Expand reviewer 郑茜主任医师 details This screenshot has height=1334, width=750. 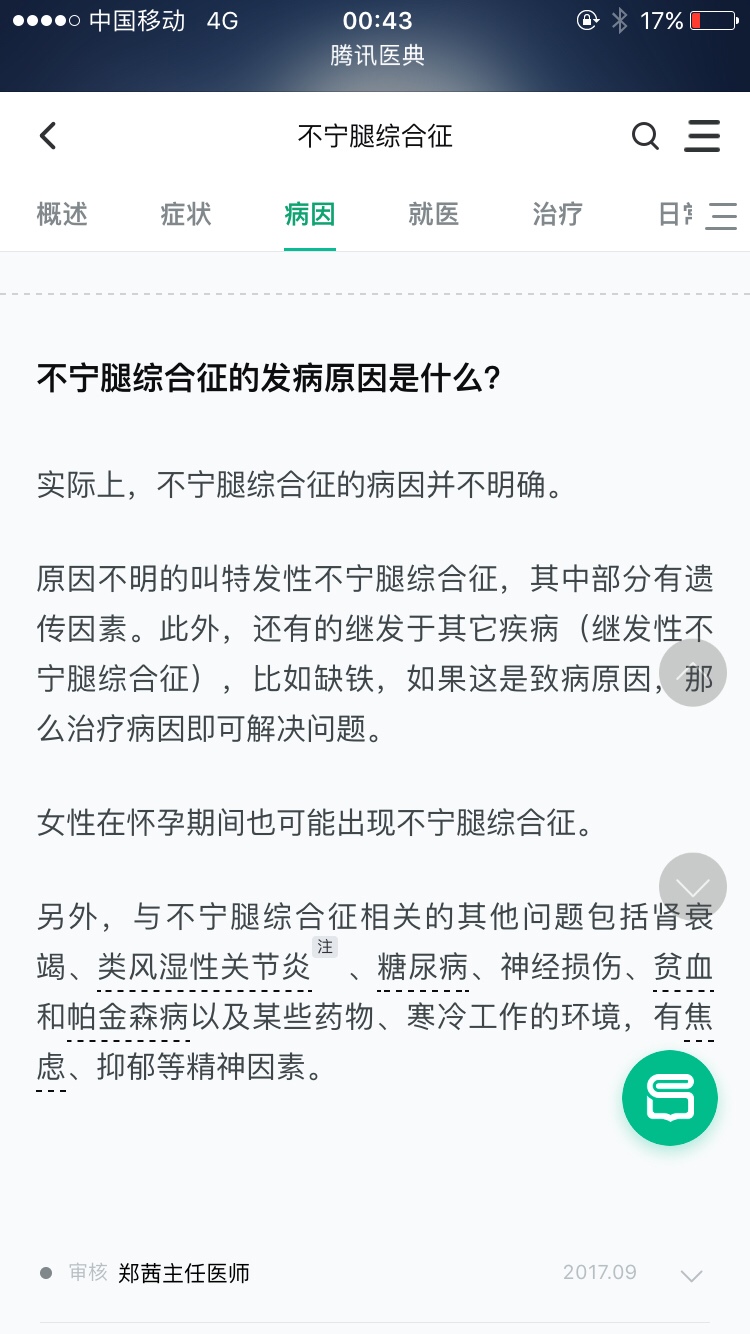click(x=691, y=1275)
